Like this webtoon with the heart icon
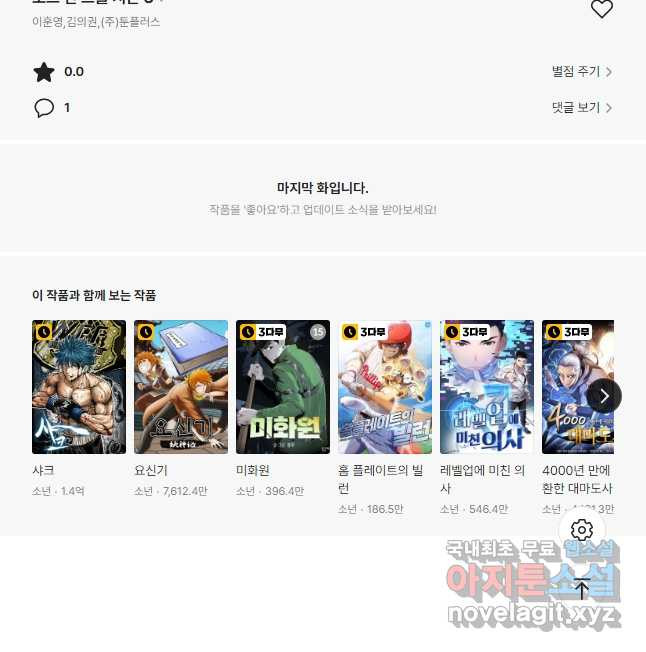The image size is (646, 652). (x=601, y=9)
